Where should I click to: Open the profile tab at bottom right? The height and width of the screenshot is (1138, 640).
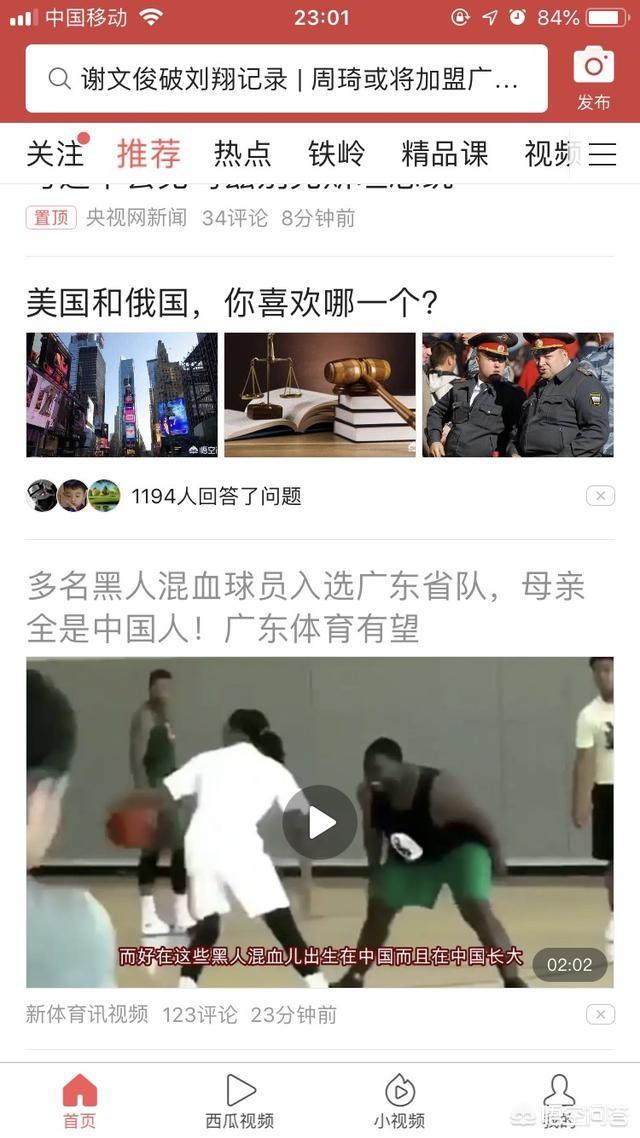pyautogui.click(x=559, y=1100)
